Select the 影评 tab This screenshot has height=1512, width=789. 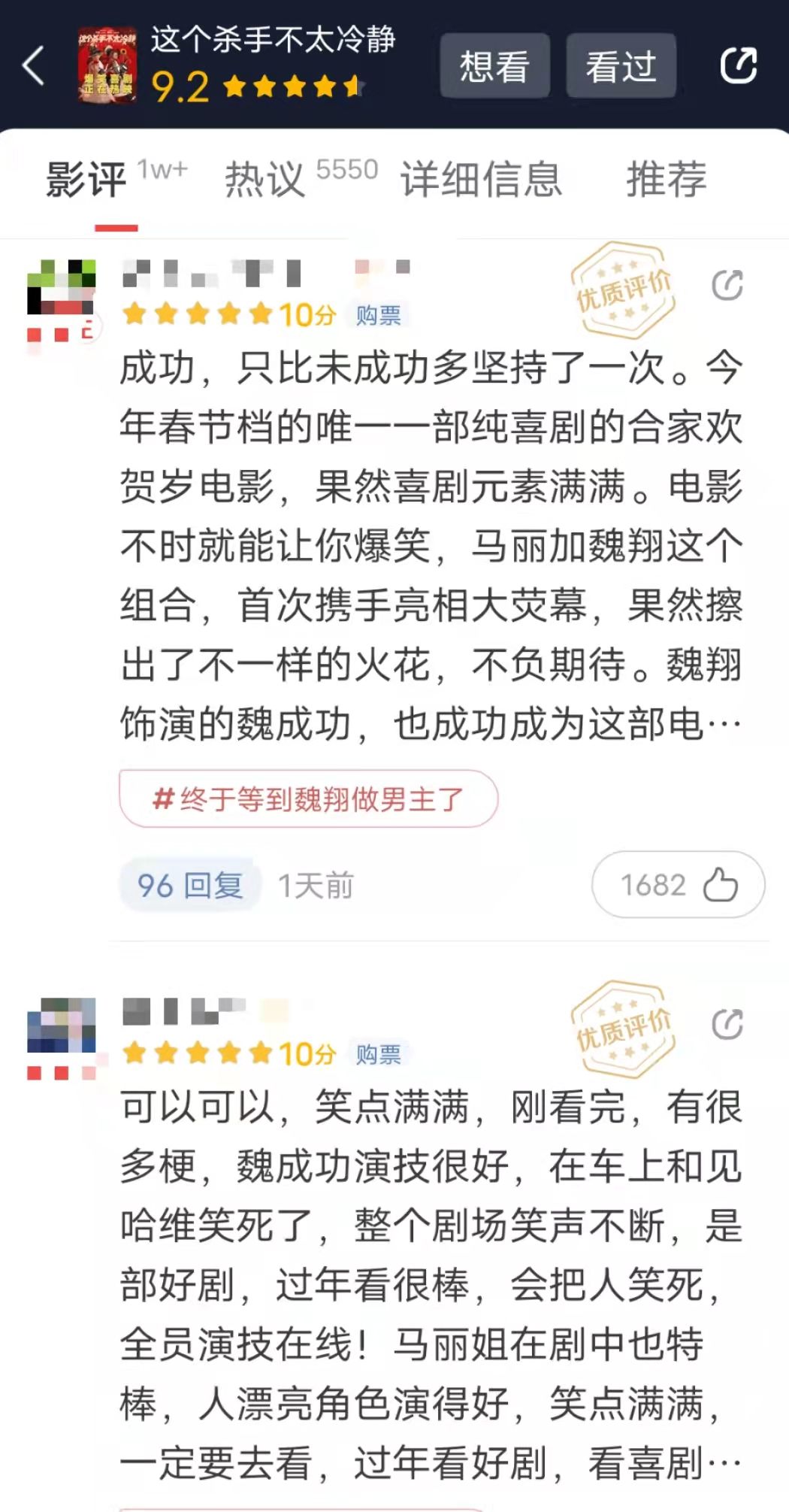(86, 180)
